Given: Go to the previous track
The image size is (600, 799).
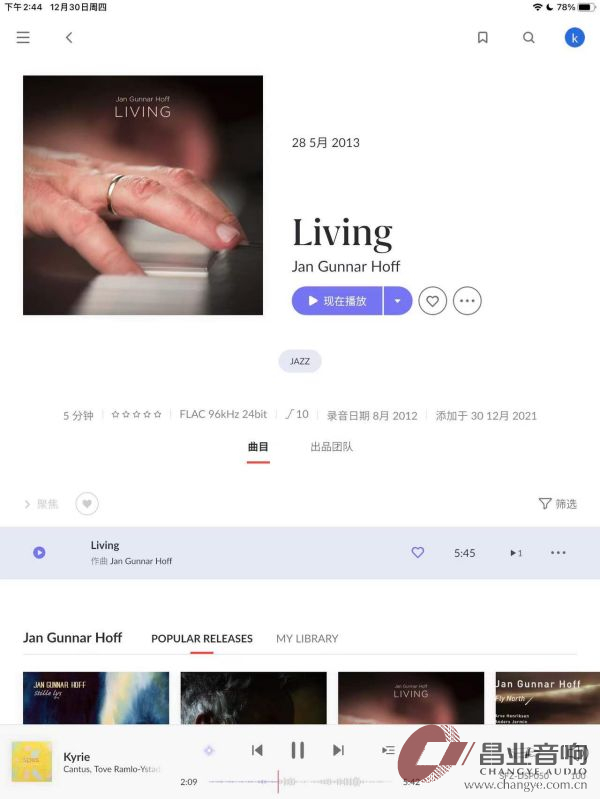Looking at the screenshot, I should [257, 750].
